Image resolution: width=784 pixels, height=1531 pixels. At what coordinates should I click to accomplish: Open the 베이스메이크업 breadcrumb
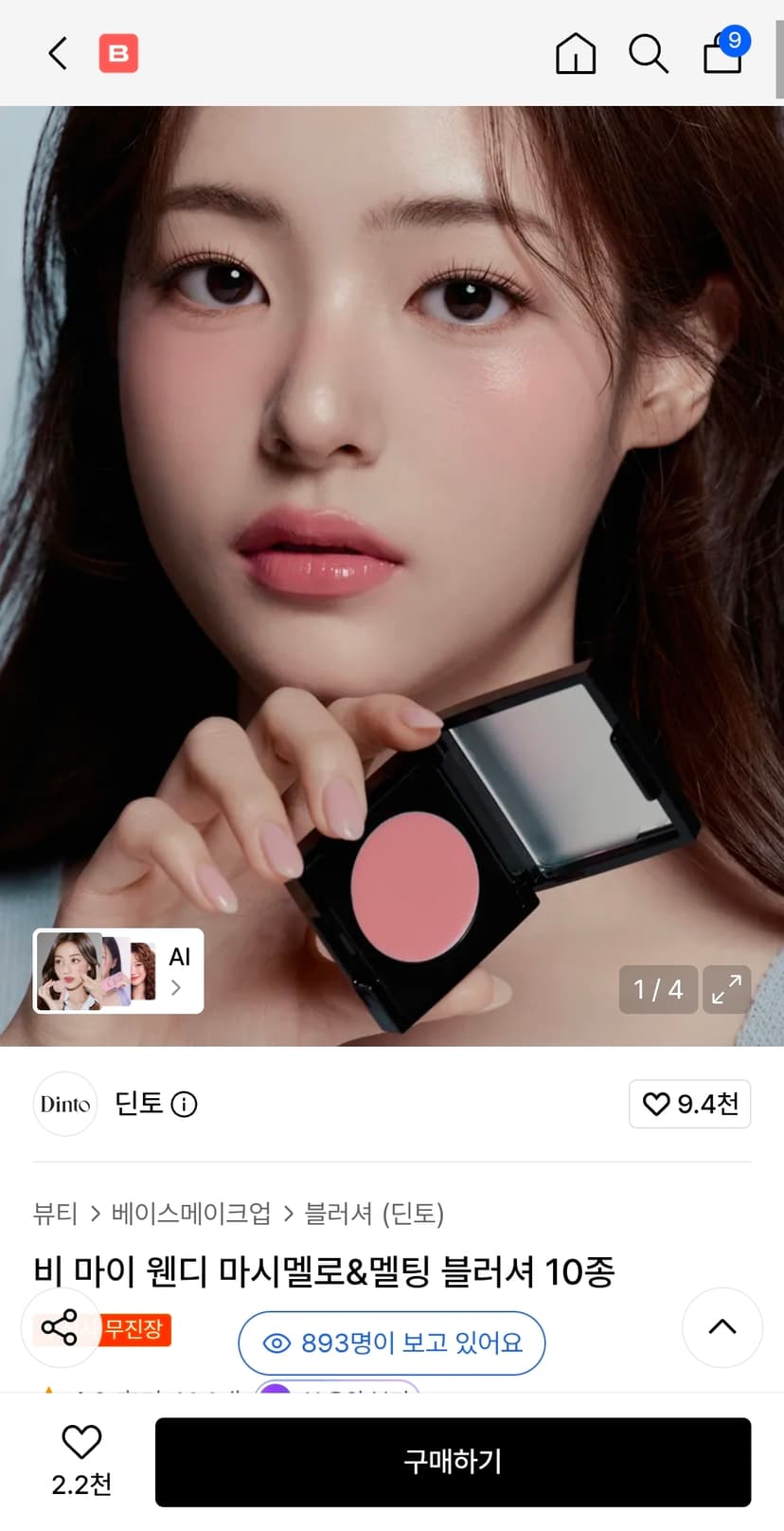point(190,1214)
